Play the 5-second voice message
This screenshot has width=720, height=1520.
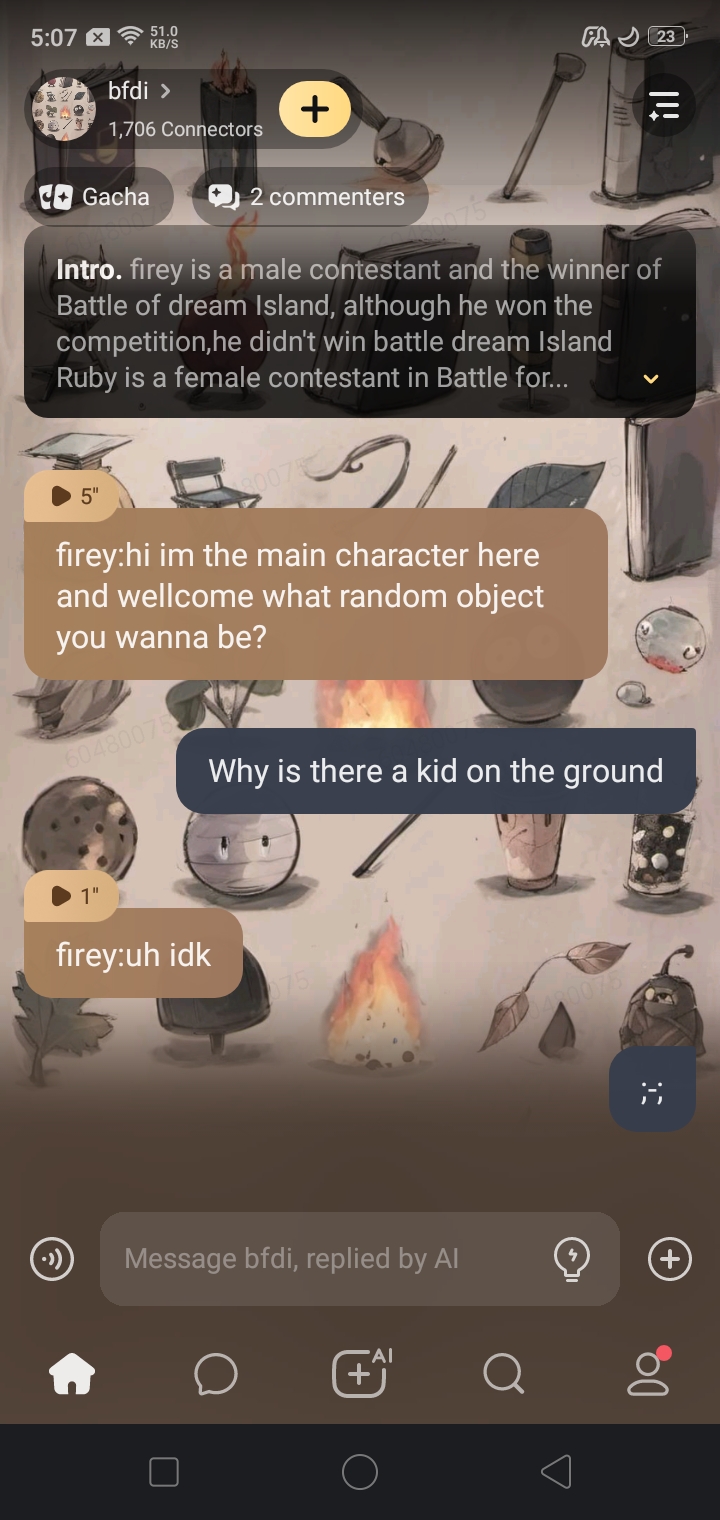tap(73, 496)
